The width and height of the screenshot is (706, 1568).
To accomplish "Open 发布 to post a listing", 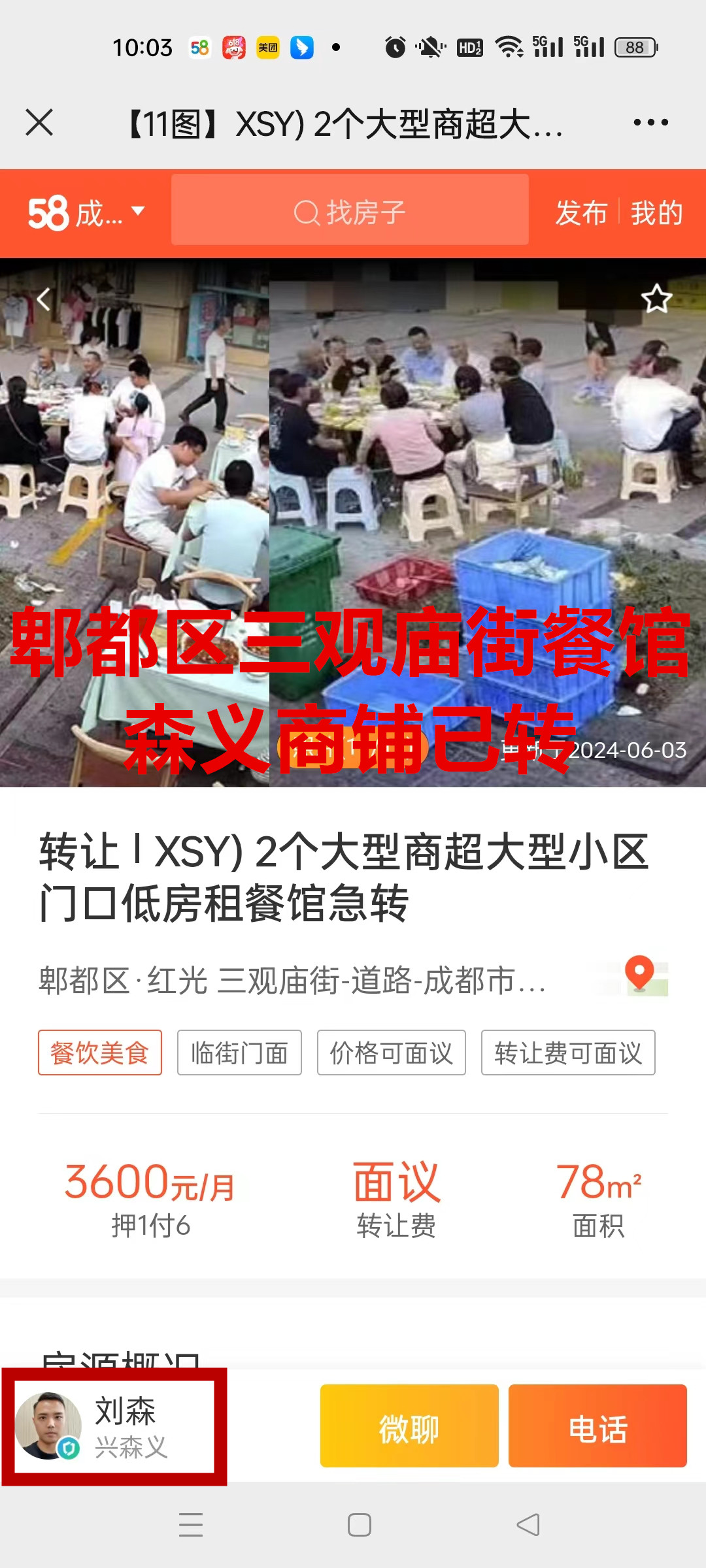I will click(x=581, y=213).
